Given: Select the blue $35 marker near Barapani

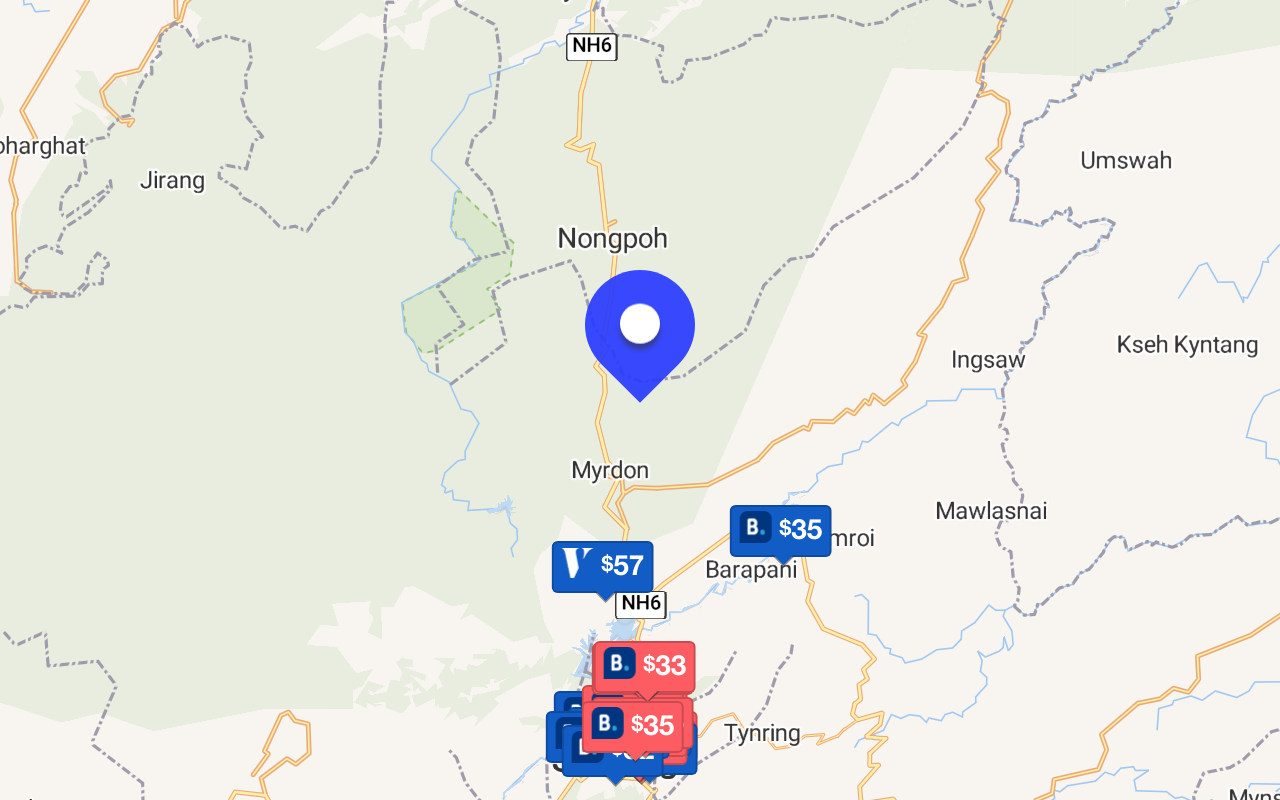Looking at the screenshot, I should coord(780,529).
